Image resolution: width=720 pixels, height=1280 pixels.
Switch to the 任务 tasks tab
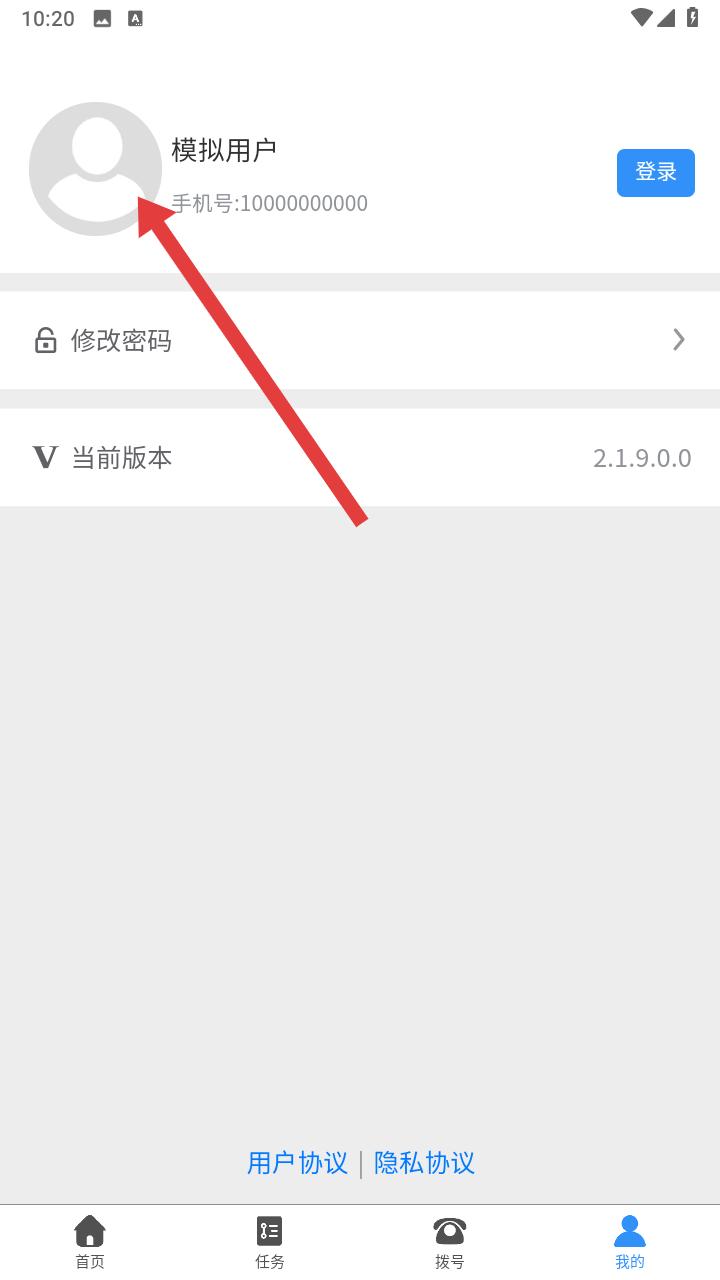270,1242
